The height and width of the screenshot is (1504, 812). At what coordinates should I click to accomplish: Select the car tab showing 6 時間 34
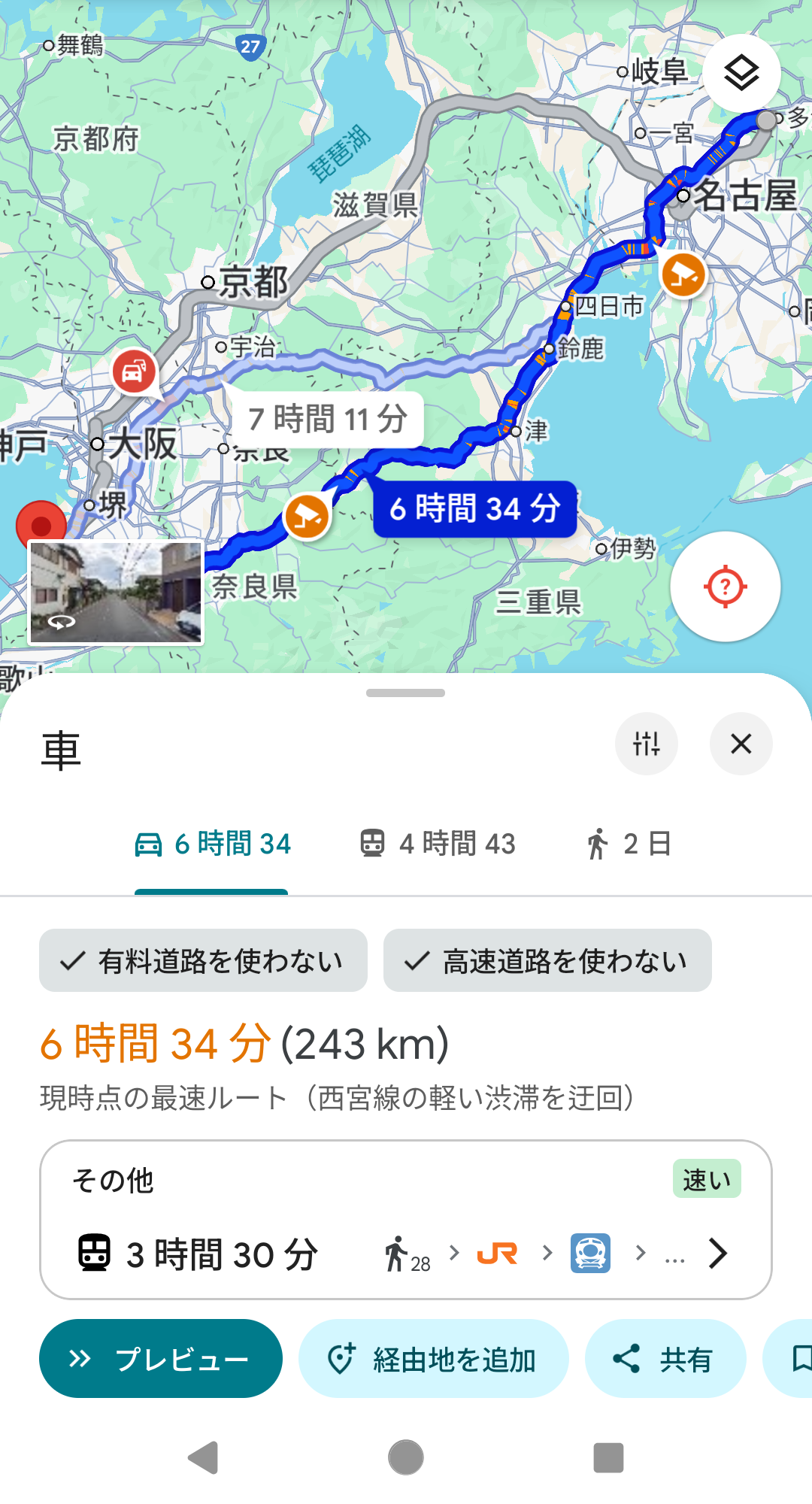point(212,844)
